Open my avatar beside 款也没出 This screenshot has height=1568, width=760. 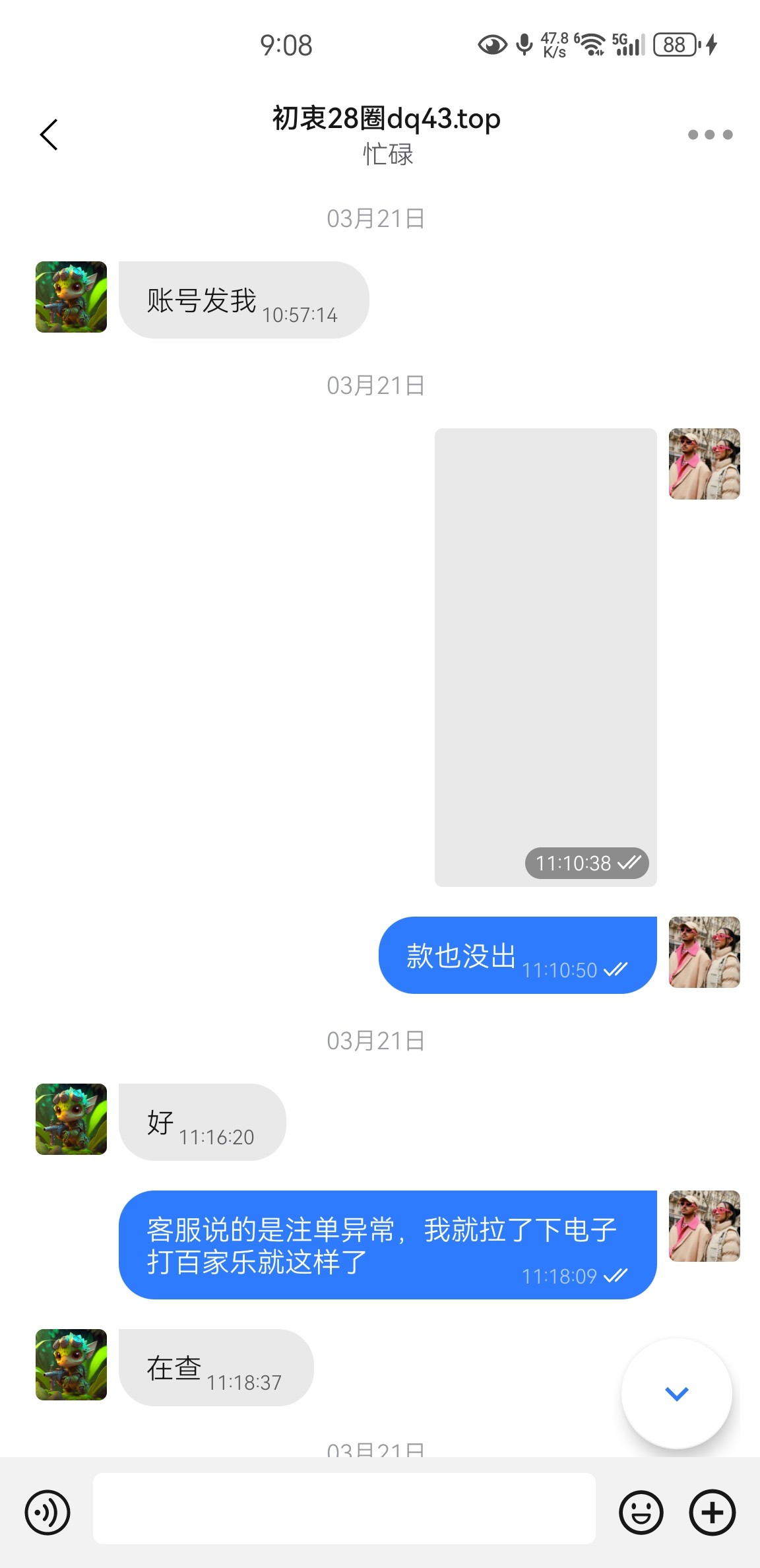tap(704, 952)
